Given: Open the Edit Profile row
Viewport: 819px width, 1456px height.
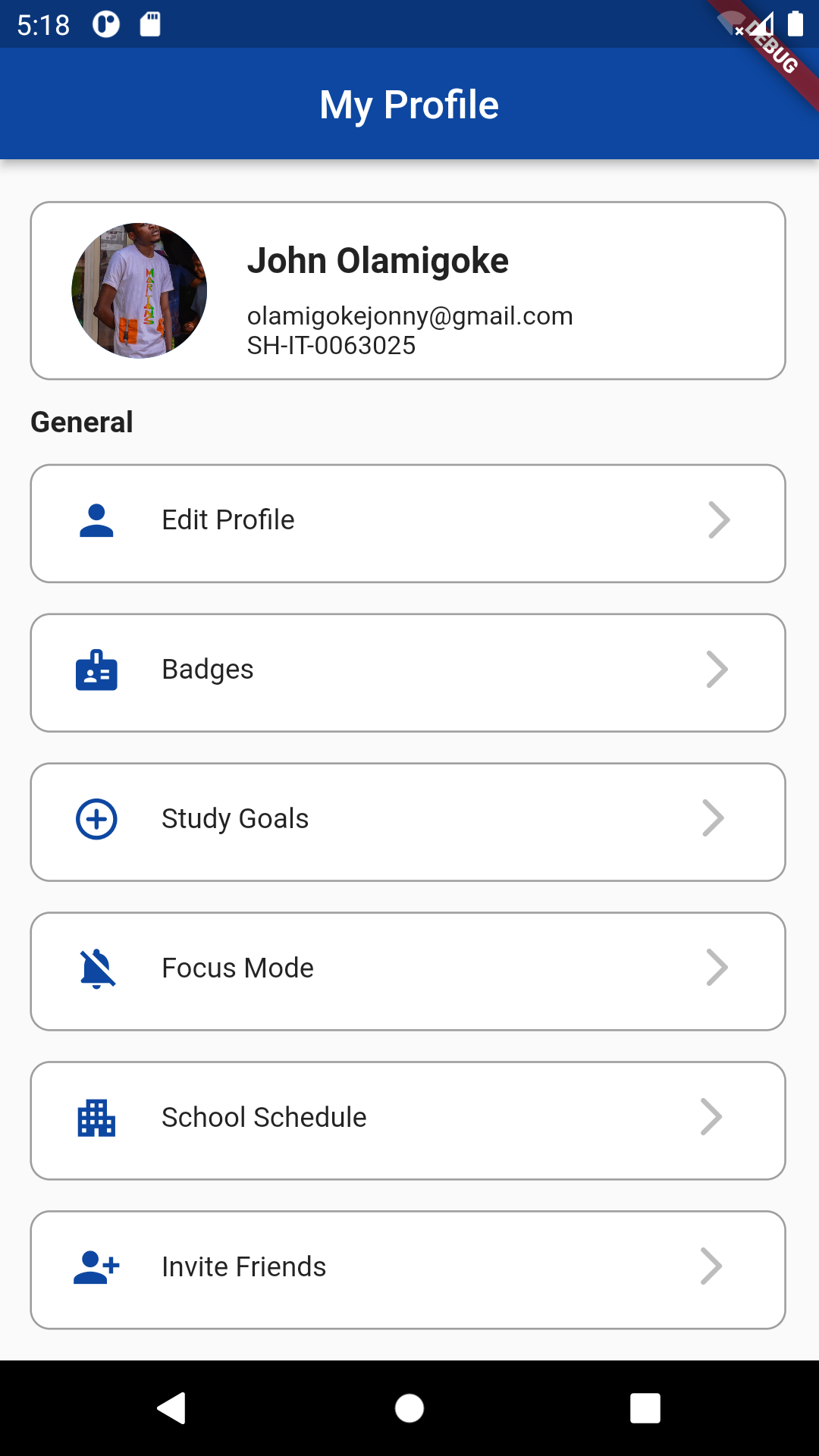Looking at the screenshot, I should (408, 523).
